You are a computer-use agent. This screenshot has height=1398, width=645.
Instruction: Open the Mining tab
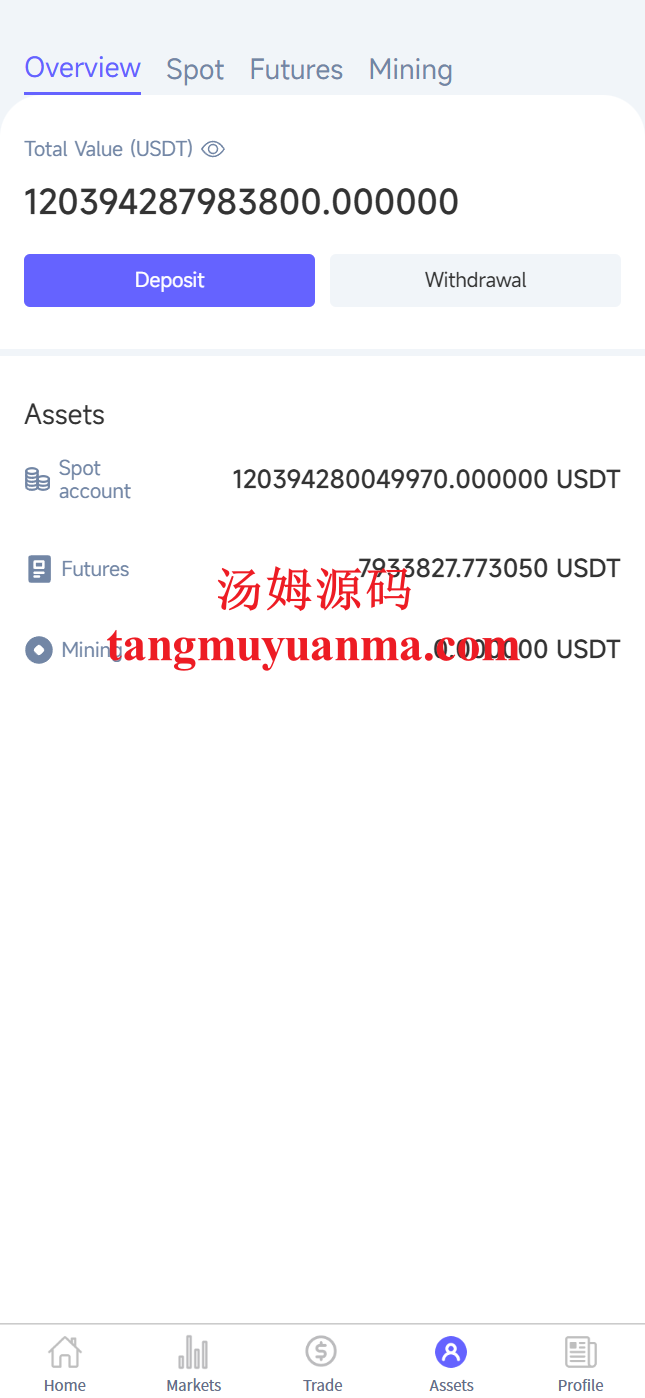click(x=410, y=69)
